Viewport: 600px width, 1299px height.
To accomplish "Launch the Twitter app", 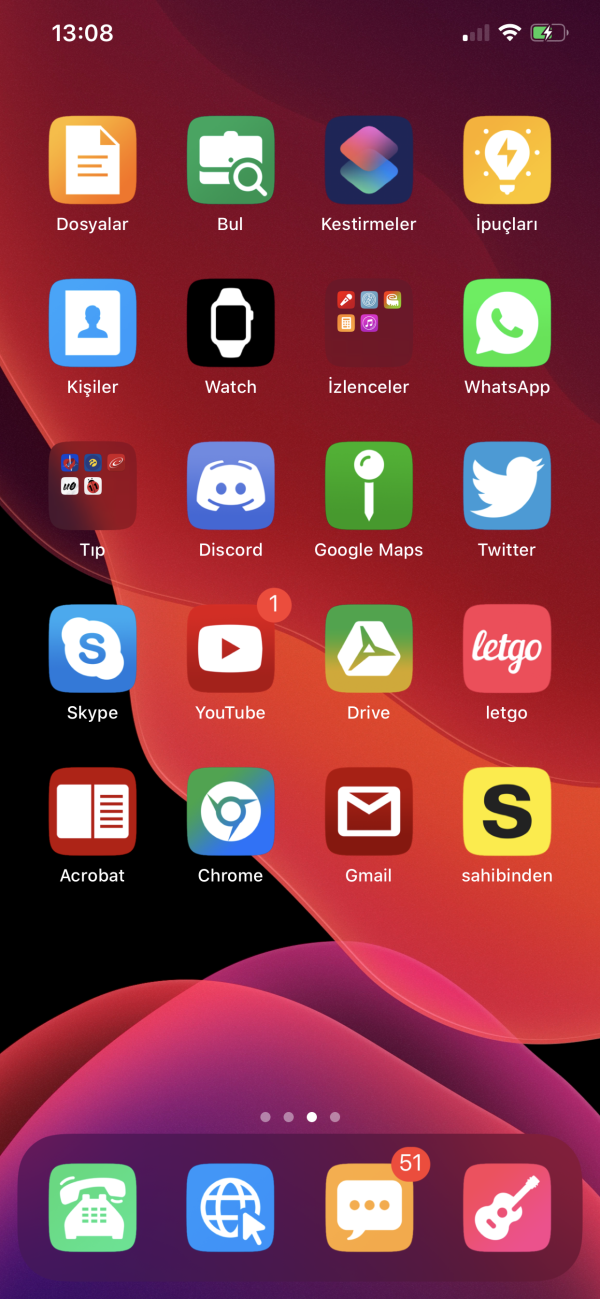I will point(506,486).
